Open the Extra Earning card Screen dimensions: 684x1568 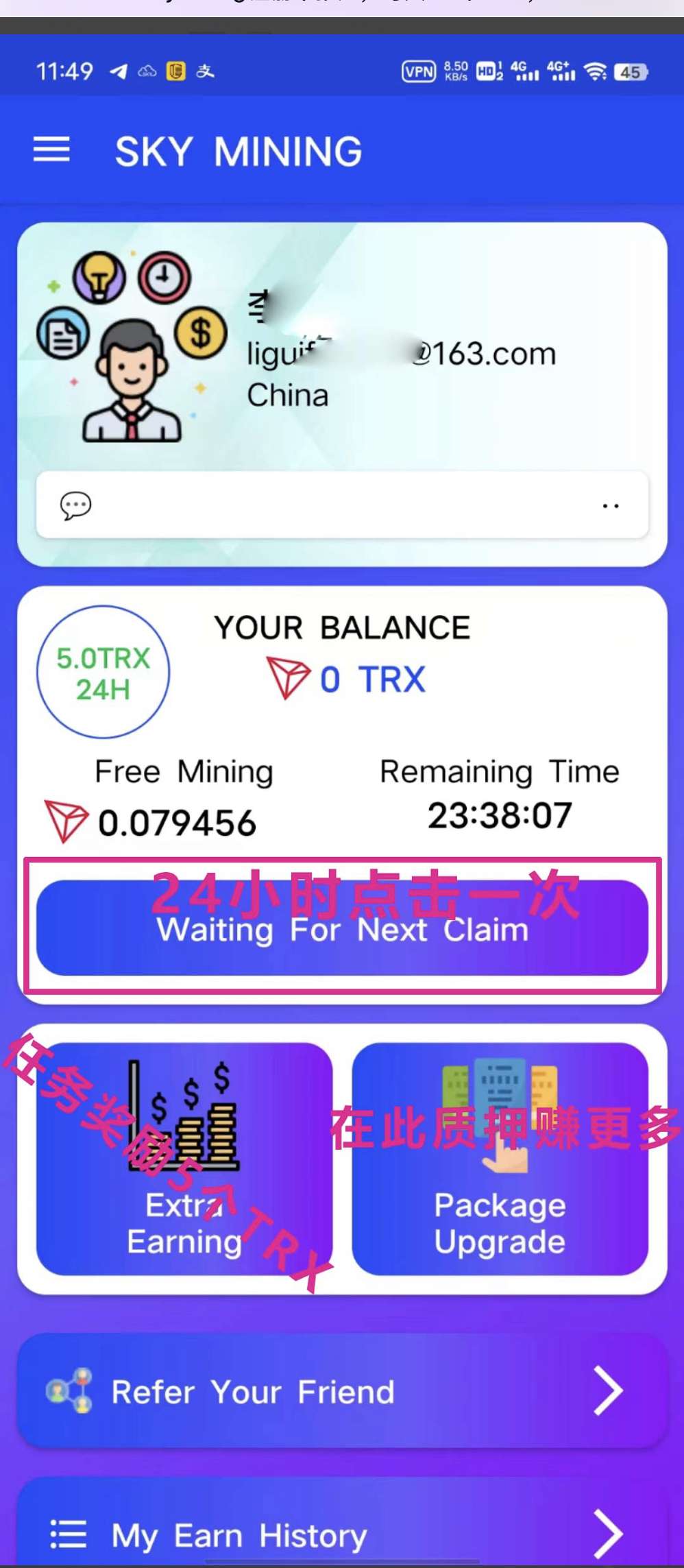click(x=184, y=1159)
